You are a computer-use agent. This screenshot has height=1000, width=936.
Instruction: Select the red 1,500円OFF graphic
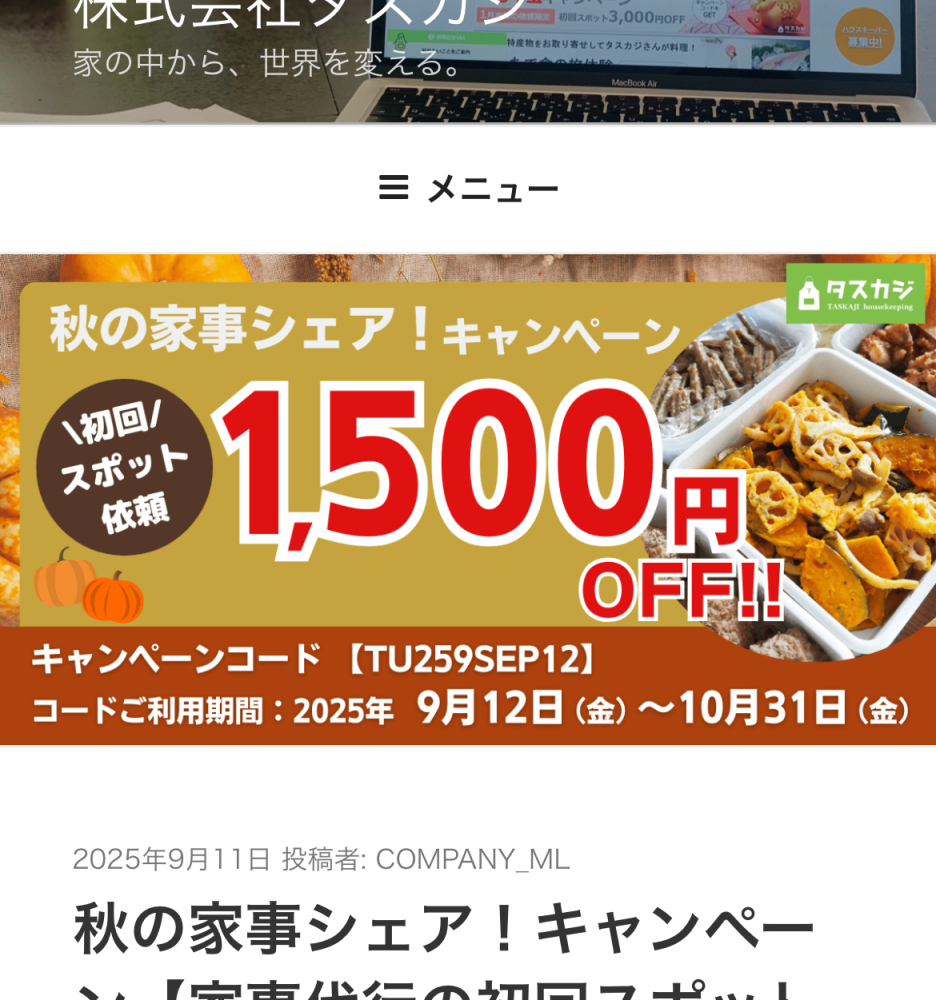pyautogui.click(x=450, y=470)
